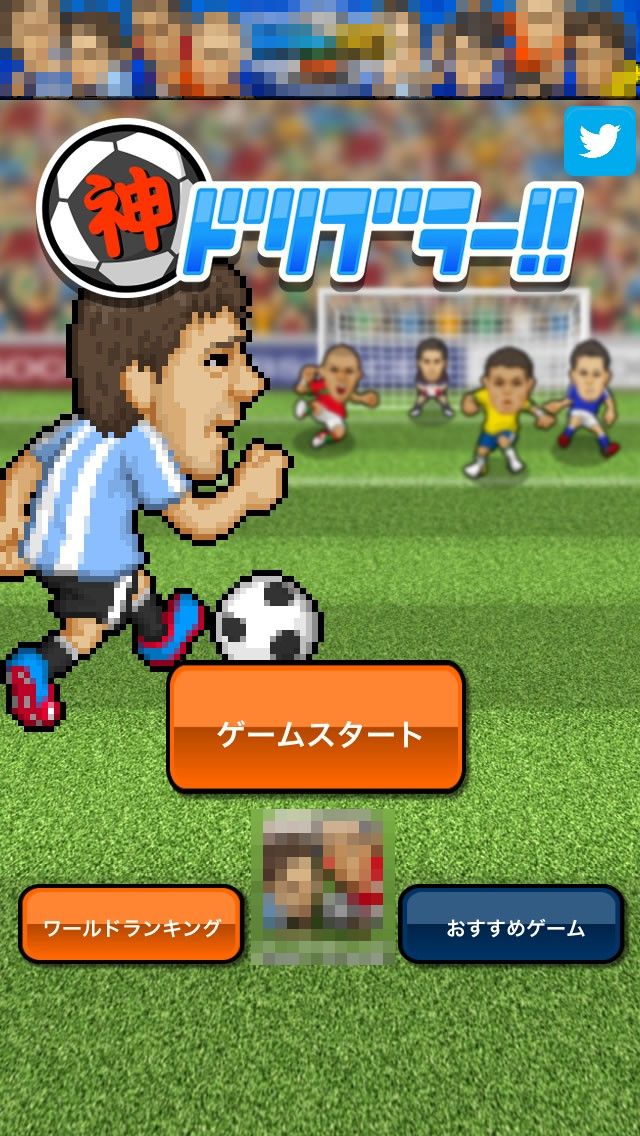Share via the Twitter bird icon
The height and width of the screenshot is (1136, 640).
tap(599, 141)
